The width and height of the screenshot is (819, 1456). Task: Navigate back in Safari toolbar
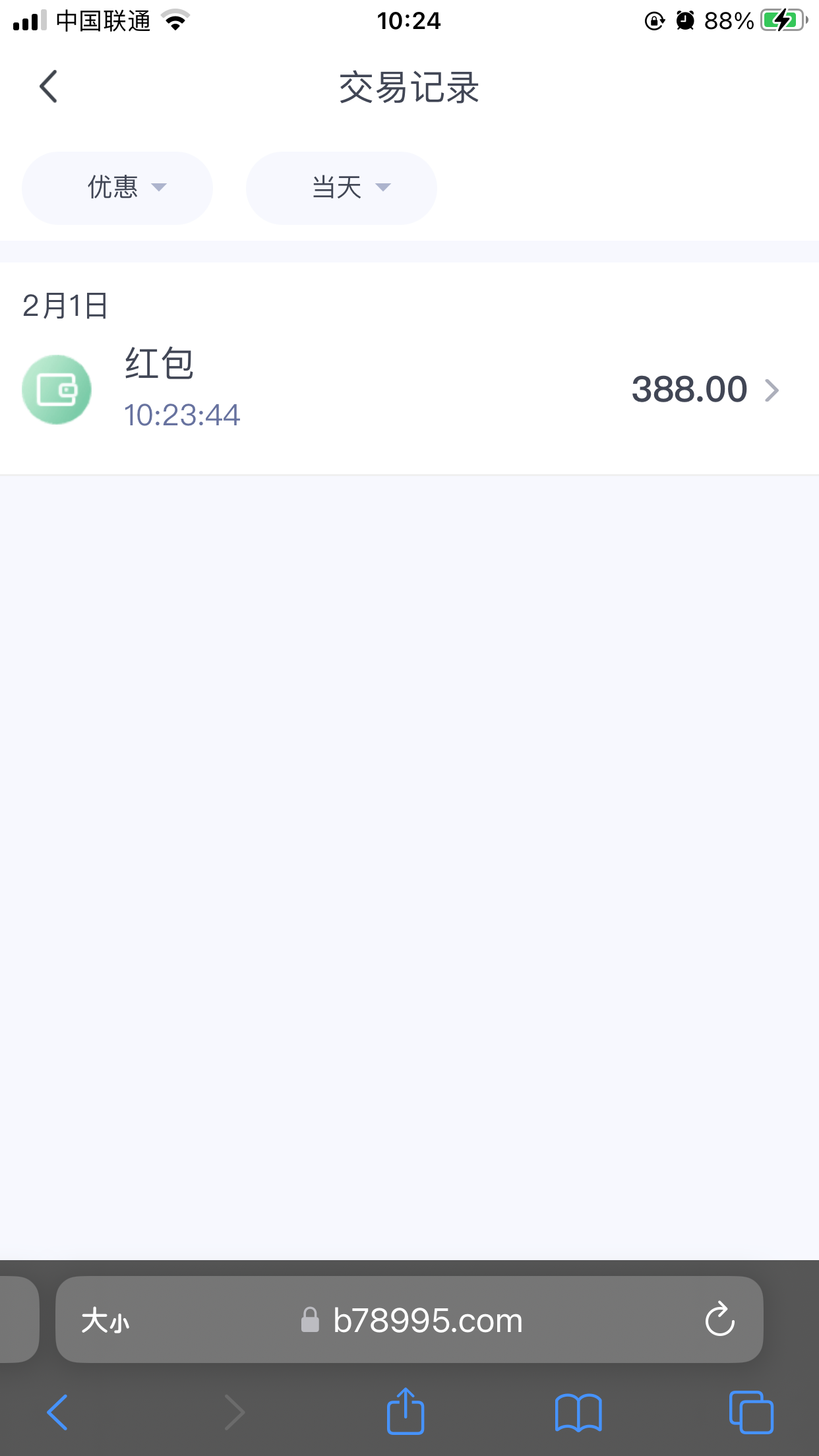58,1412
